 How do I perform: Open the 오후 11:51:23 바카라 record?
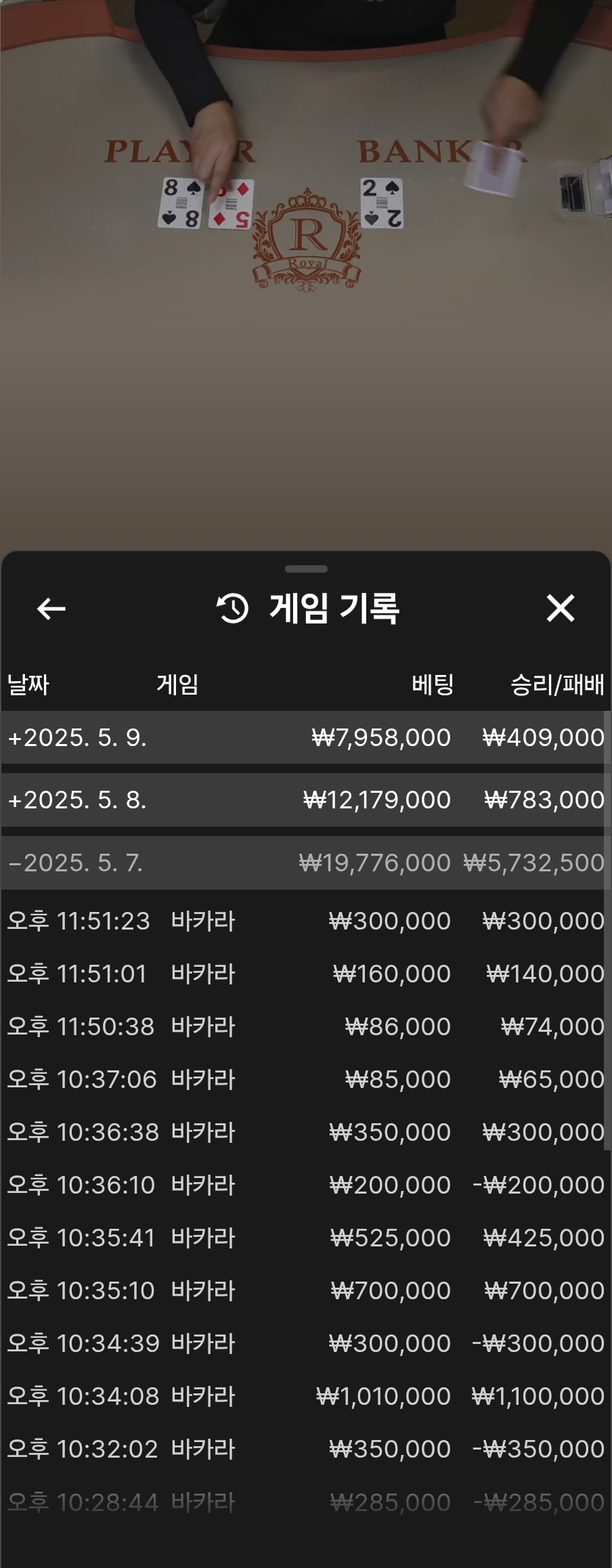pos(305,921)
